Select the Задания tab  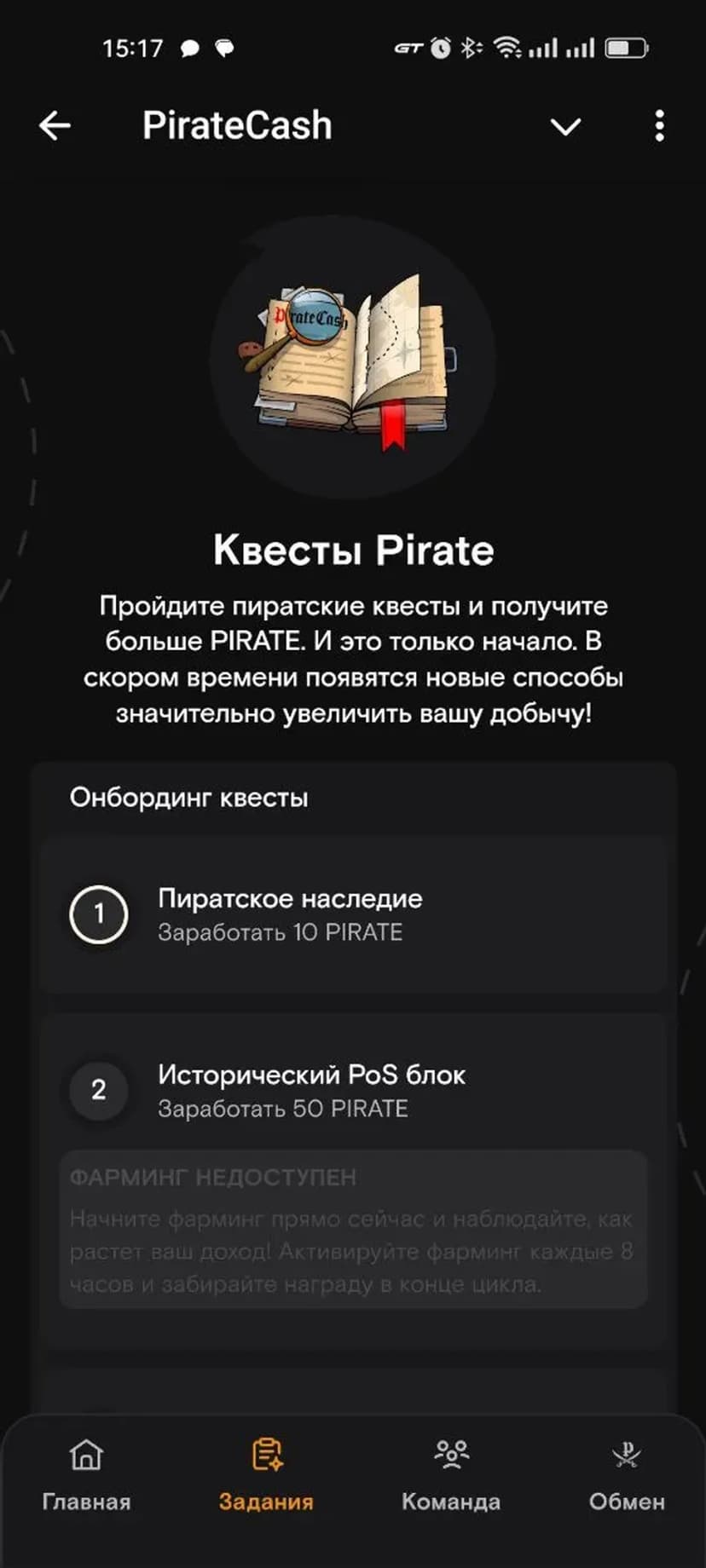pyautogui.click(x=266, y=1476)
